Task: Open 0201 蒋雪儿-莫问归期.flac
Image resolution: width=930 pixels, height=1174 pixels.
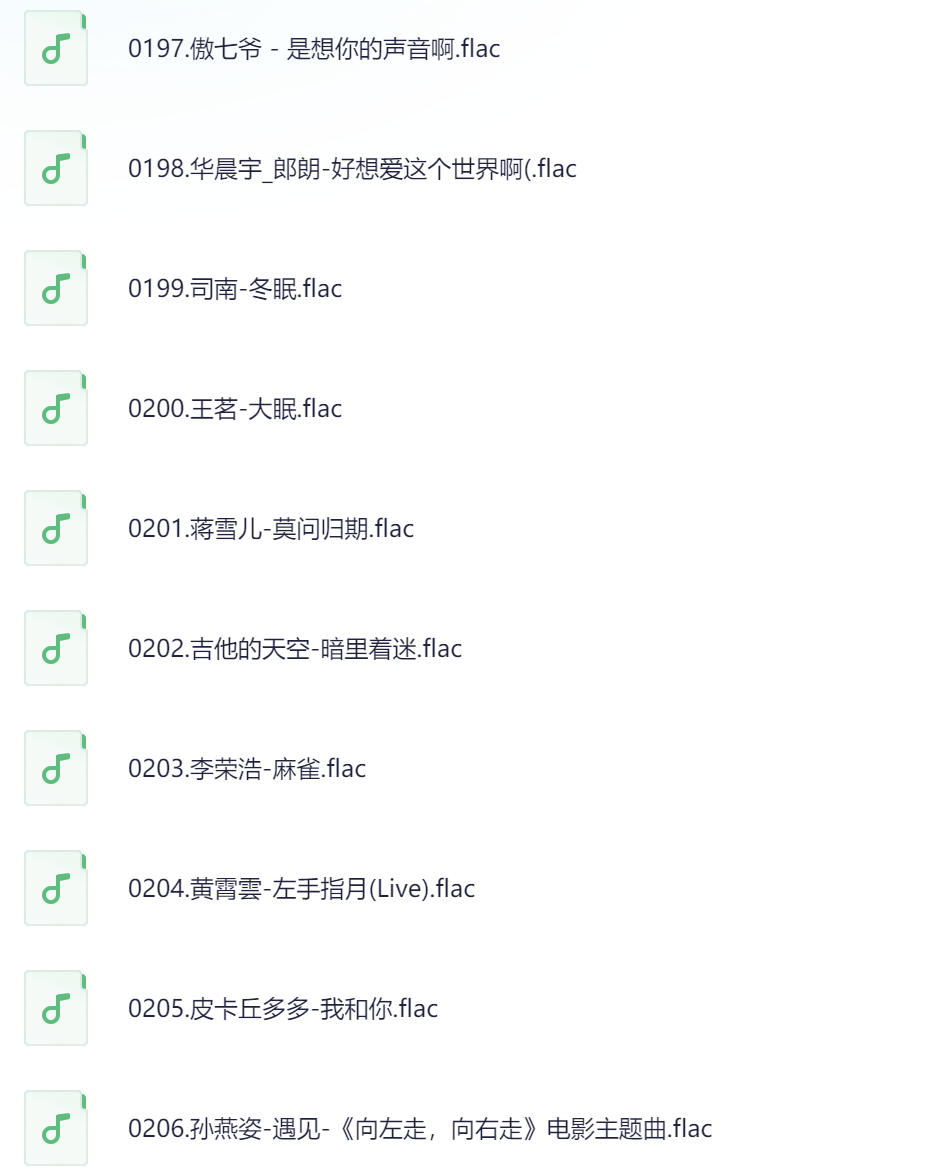Action: [x=270, y=529]
